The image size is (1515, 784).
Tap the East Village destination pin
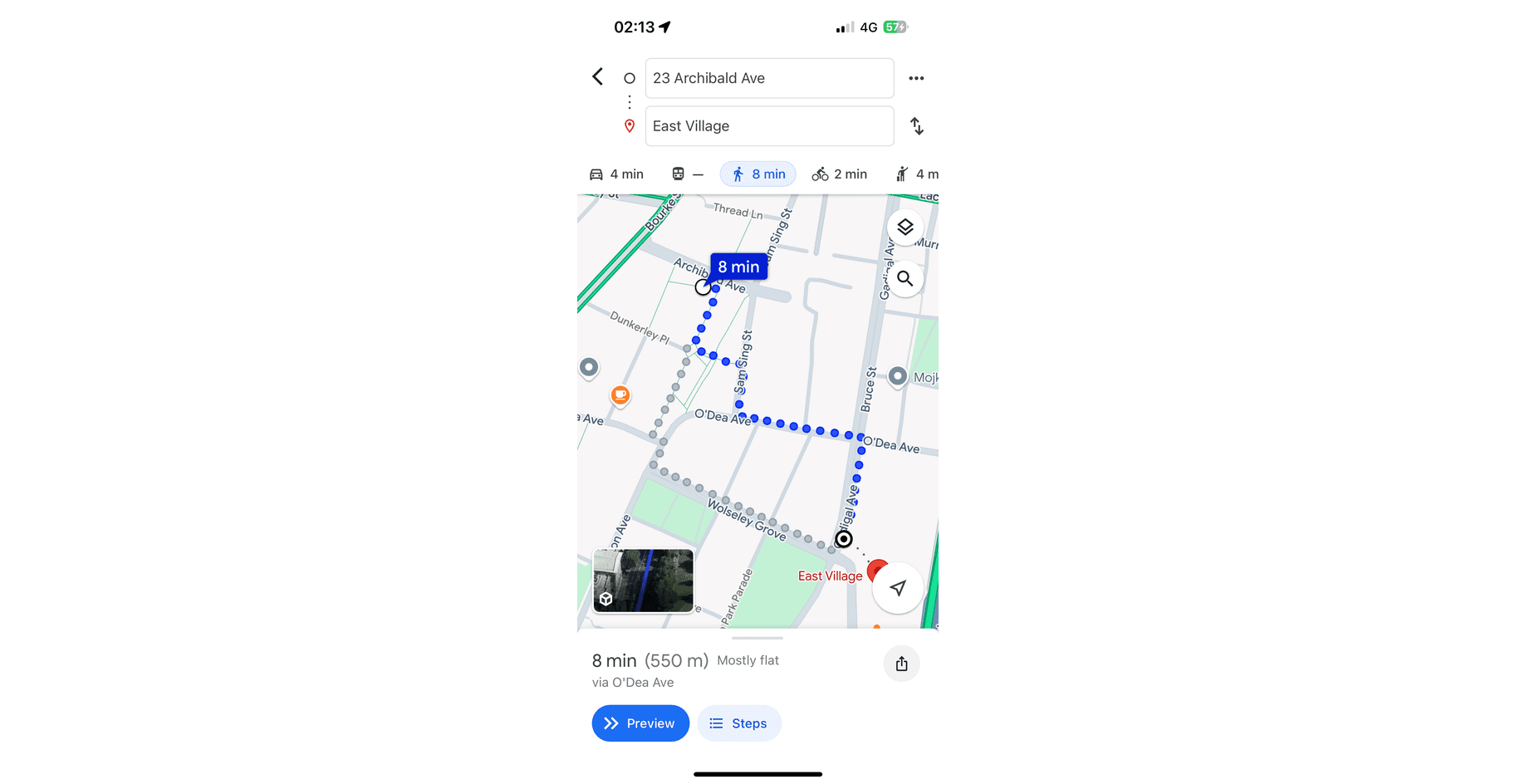pyautogui.click(x=875, y=570)
